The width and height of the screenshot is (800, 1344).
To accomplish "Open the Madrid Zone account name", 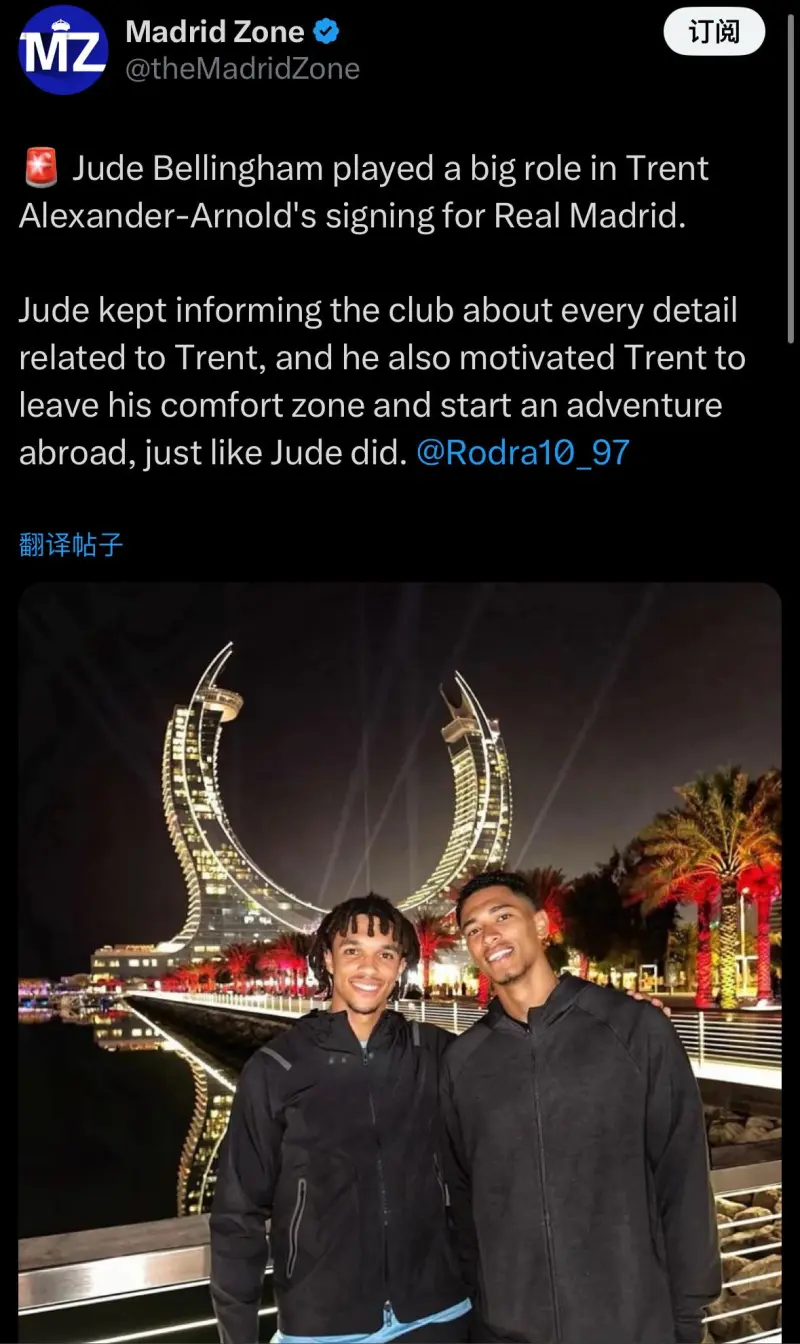I will (215, 32).
